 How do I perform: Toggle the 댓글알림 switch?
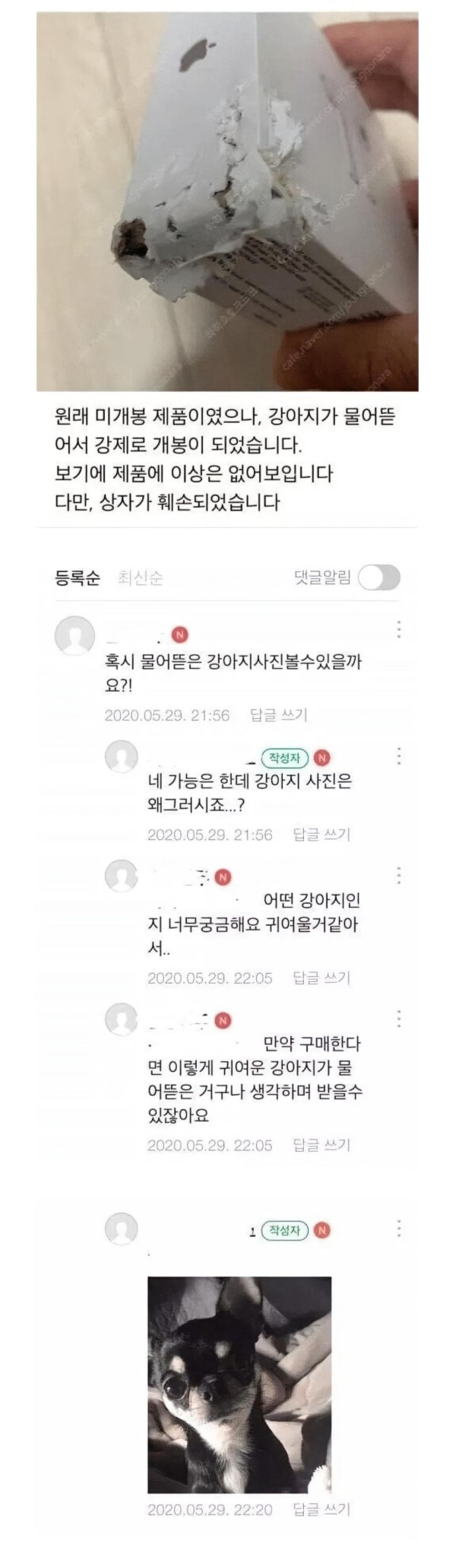(378, 578)
